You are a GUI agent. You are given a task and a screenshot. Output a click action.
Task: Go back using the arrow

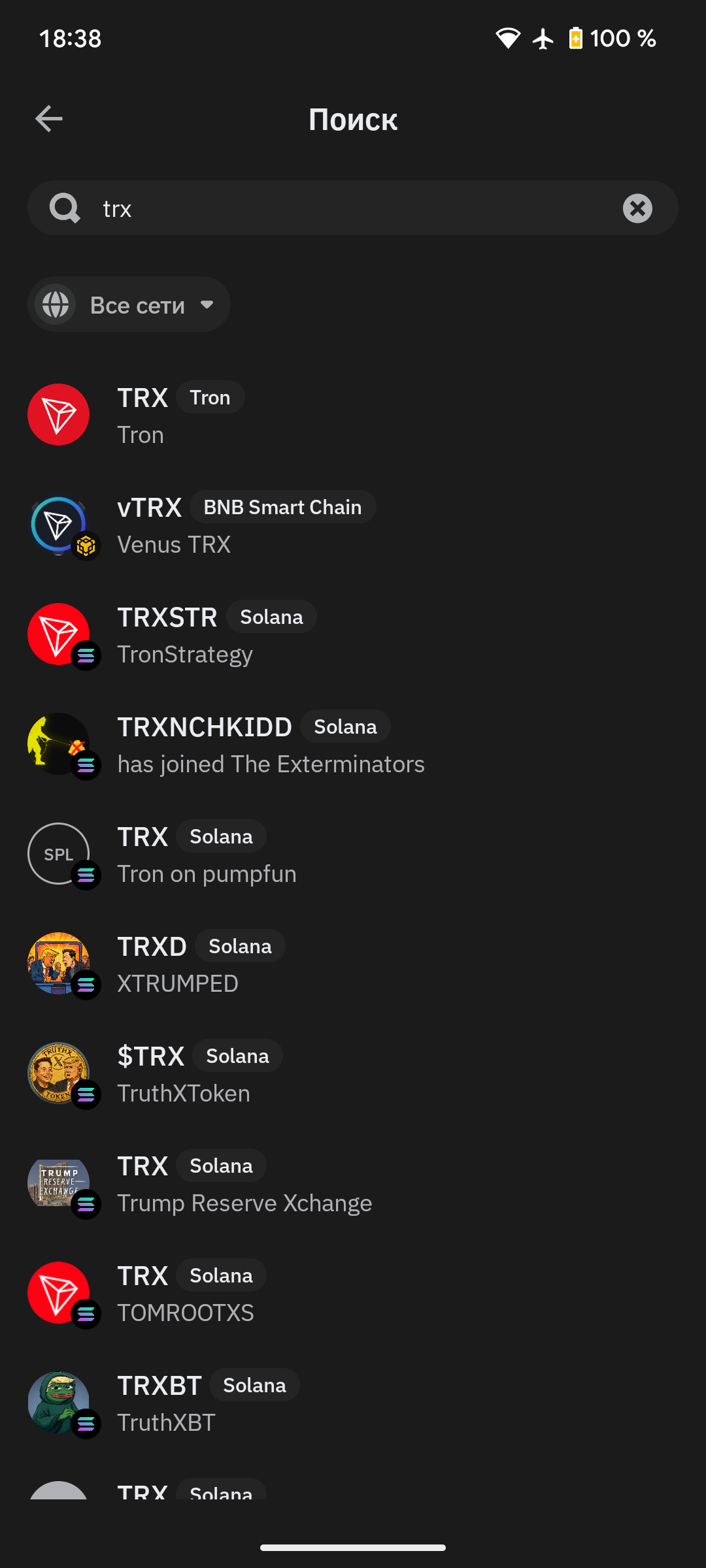pyautogui.click(x=49, y=119)
